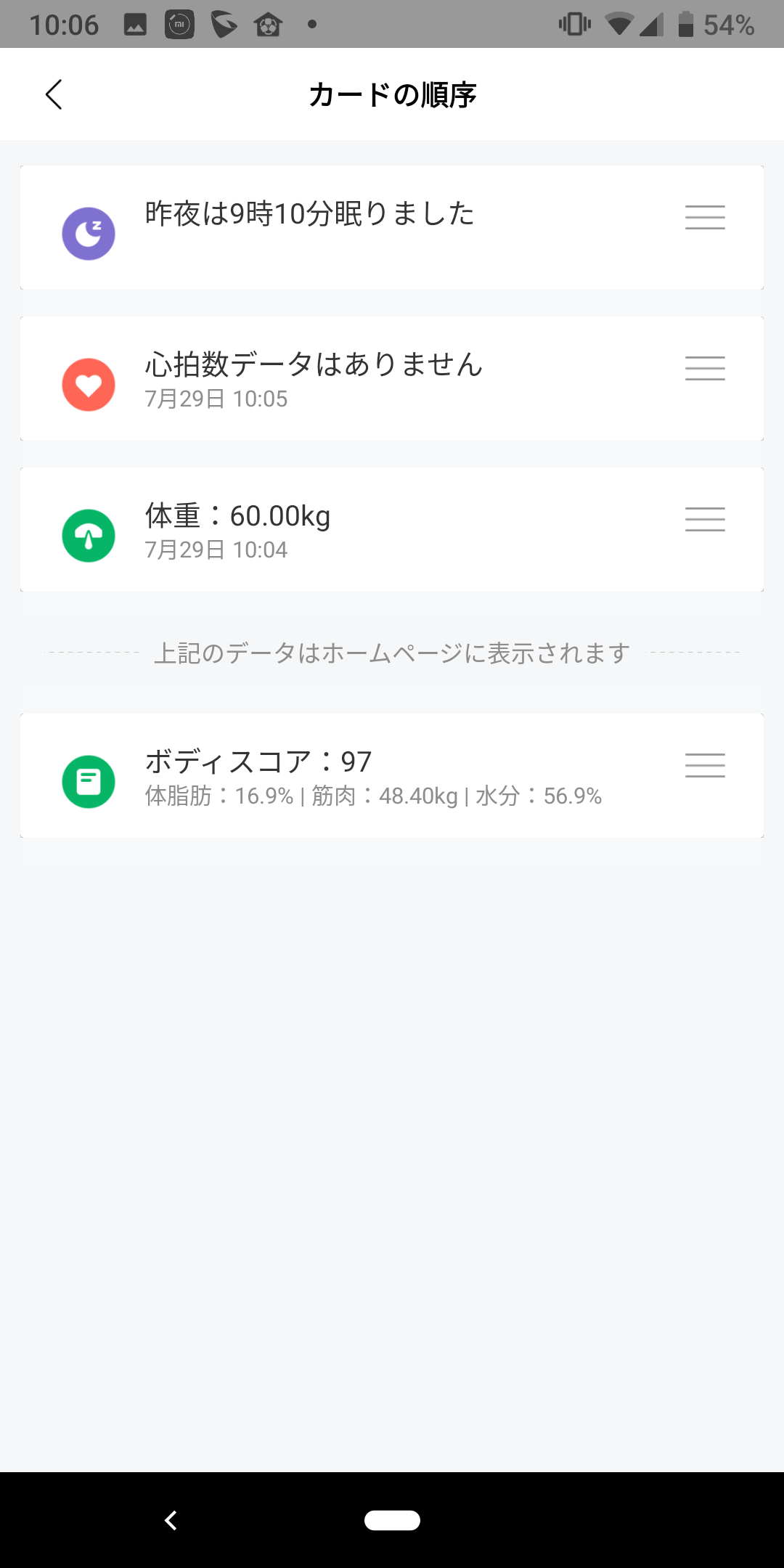Screen dimensions: 784x1568
Task: Tap the reorder handle on the ボディスコア card
Action: pyautogui.click(x=705, y=766)
